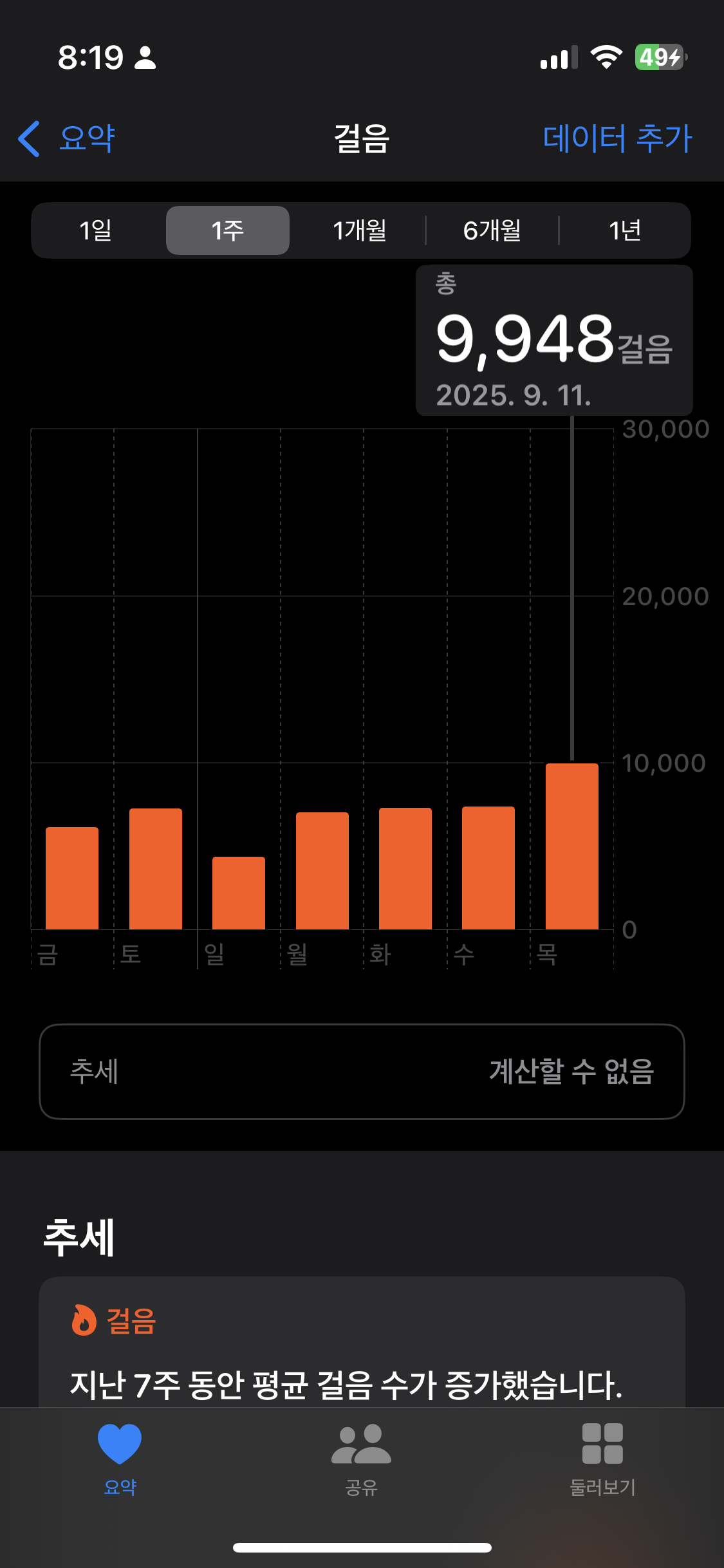This screenshot has height=1568, width=724.
Task: Tap the 추세 계산할 수 없음 row
Action: pos(362,1072)
